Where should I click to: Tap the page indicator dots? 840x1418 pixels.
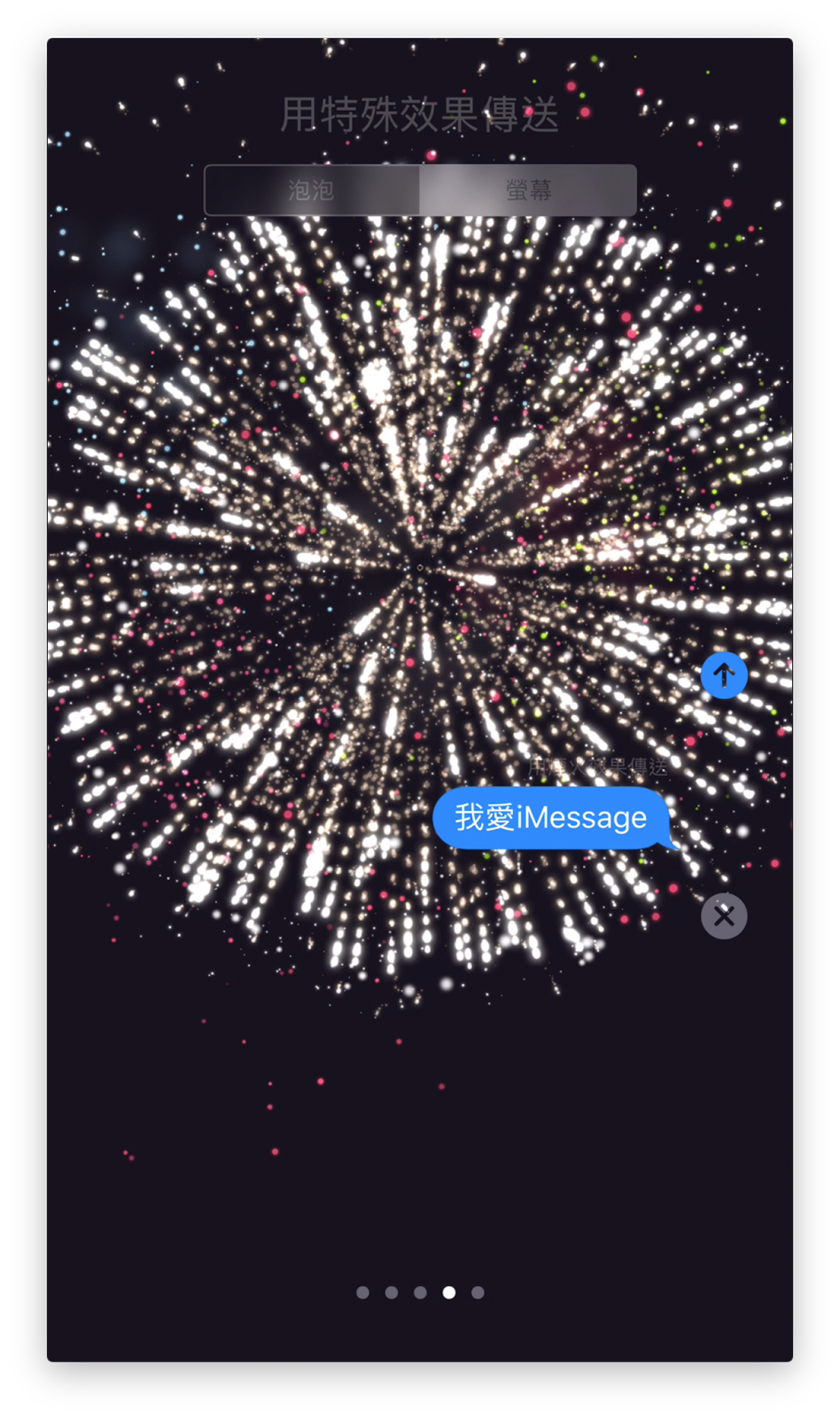(420, 1292)
